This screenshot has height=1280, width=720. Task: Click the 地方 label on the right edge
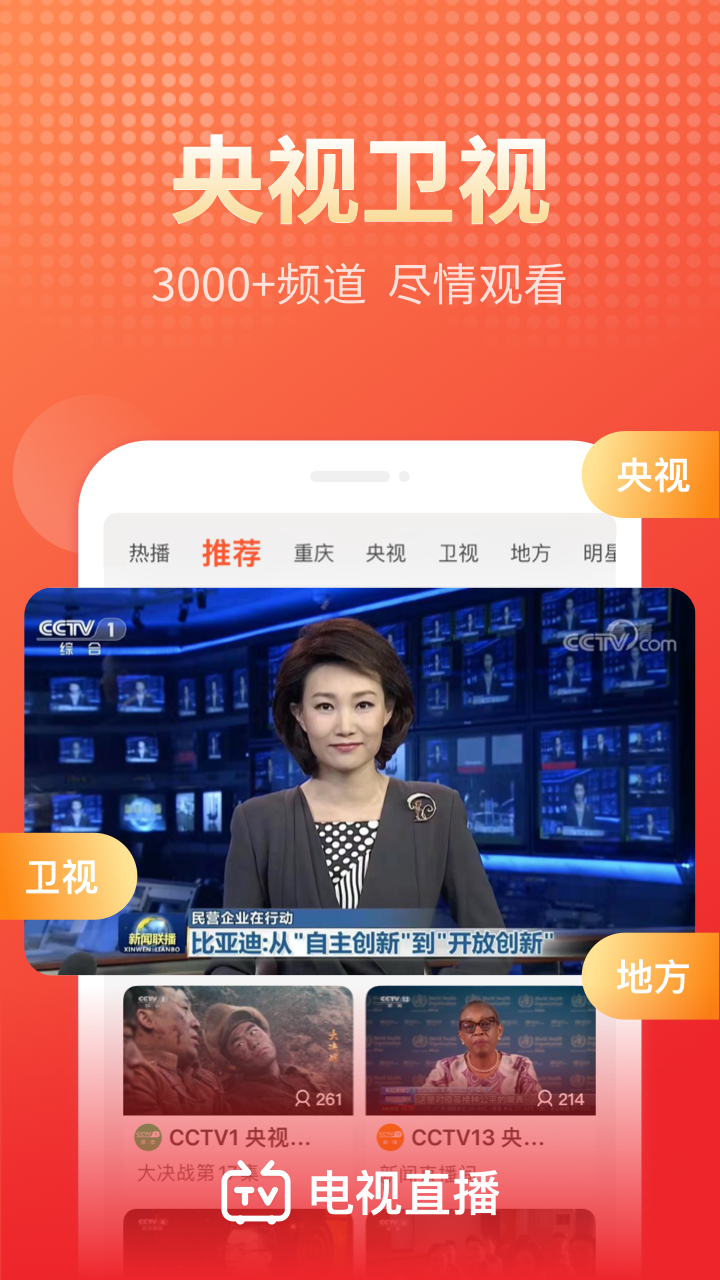[651, 977]
